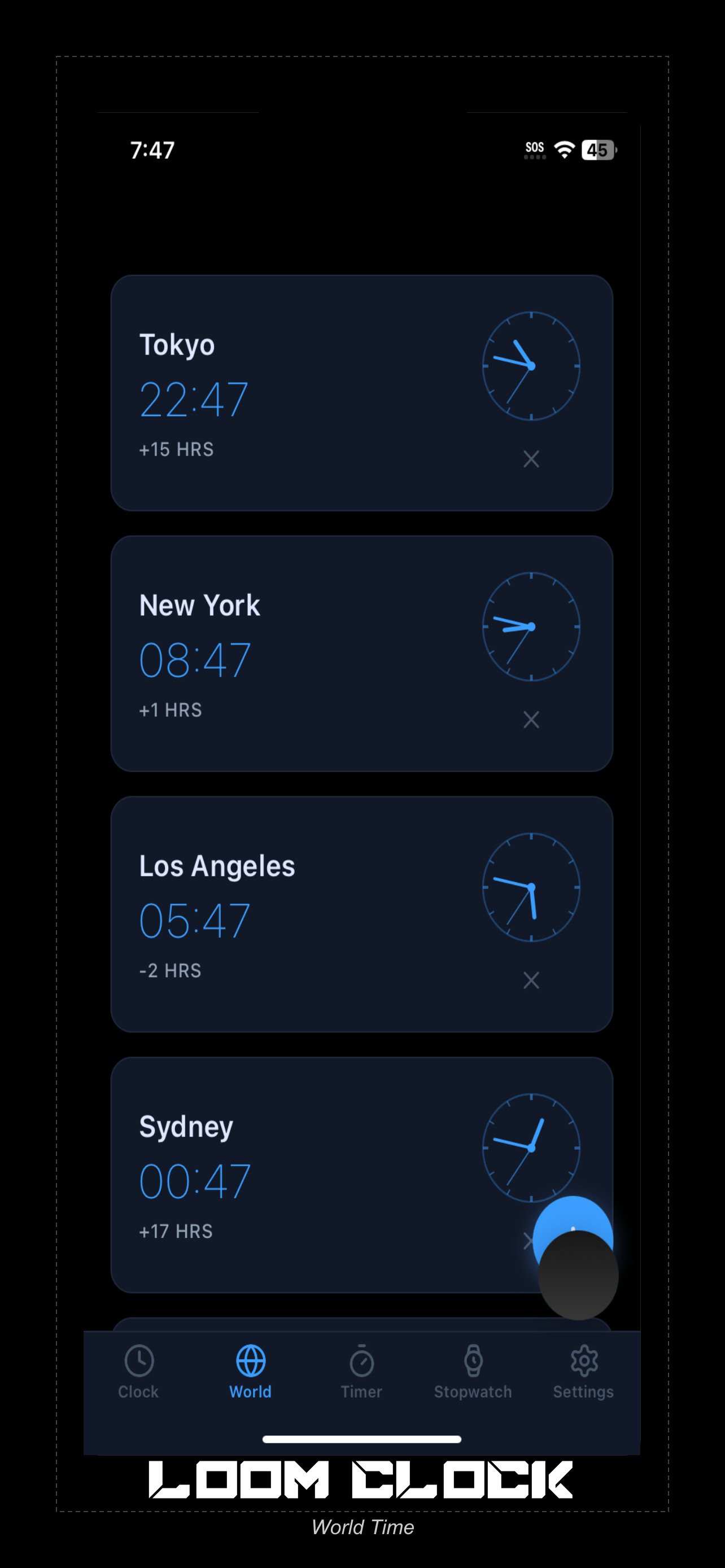Open the Settings gear icon
Image resolution: width=725 pixels, height=1568 pixels.
583,1361
